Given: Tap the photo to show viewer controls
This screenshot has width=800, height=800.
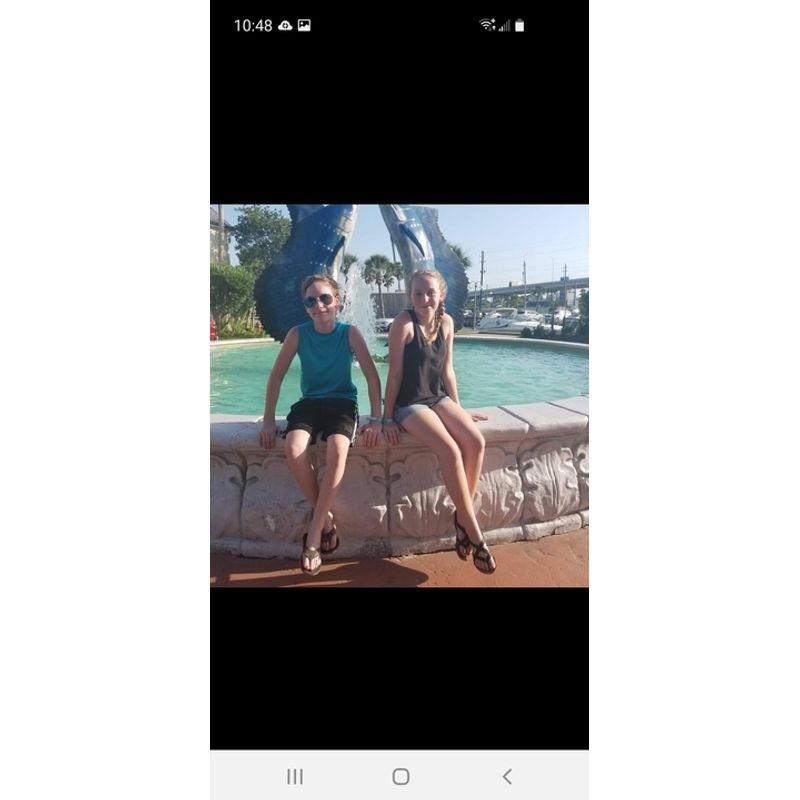Looking at the screenshot, I should [x=399, y=395].
